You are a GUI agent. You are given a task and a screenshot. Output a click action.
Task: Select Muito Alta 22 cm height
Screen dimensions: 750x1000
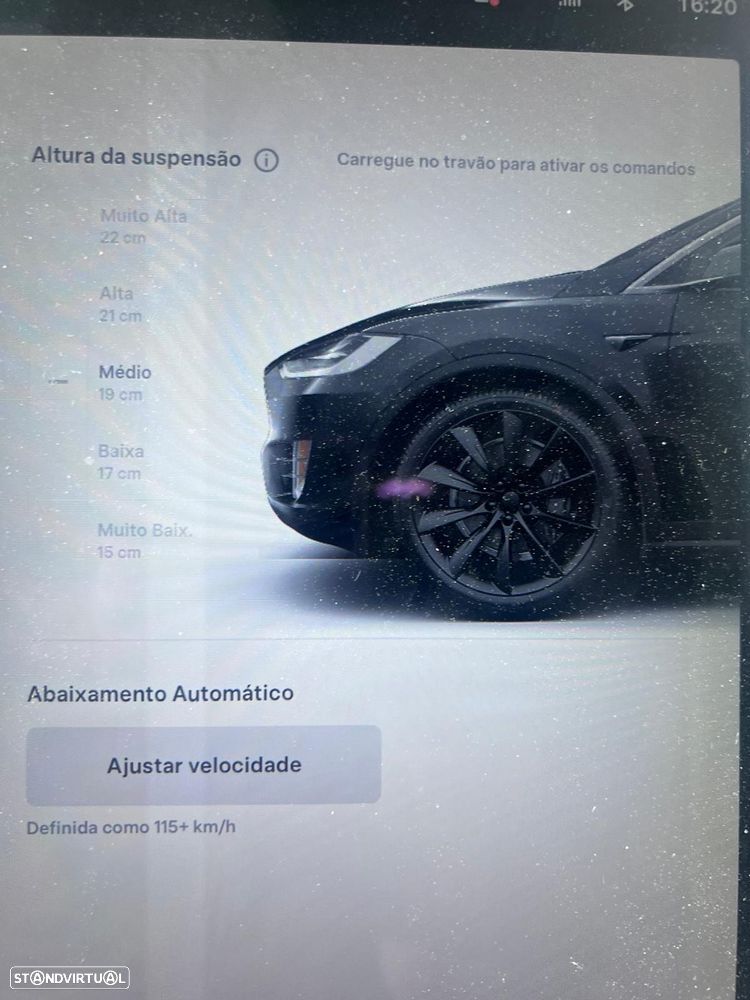(142, 226)
